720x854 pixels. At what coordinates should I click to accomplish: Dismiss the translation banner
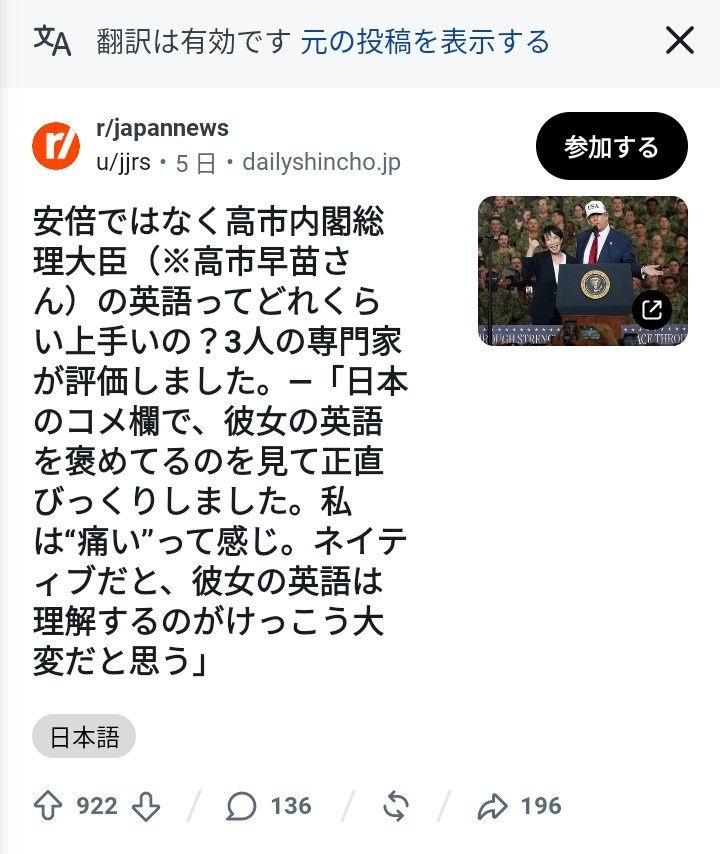679,40
